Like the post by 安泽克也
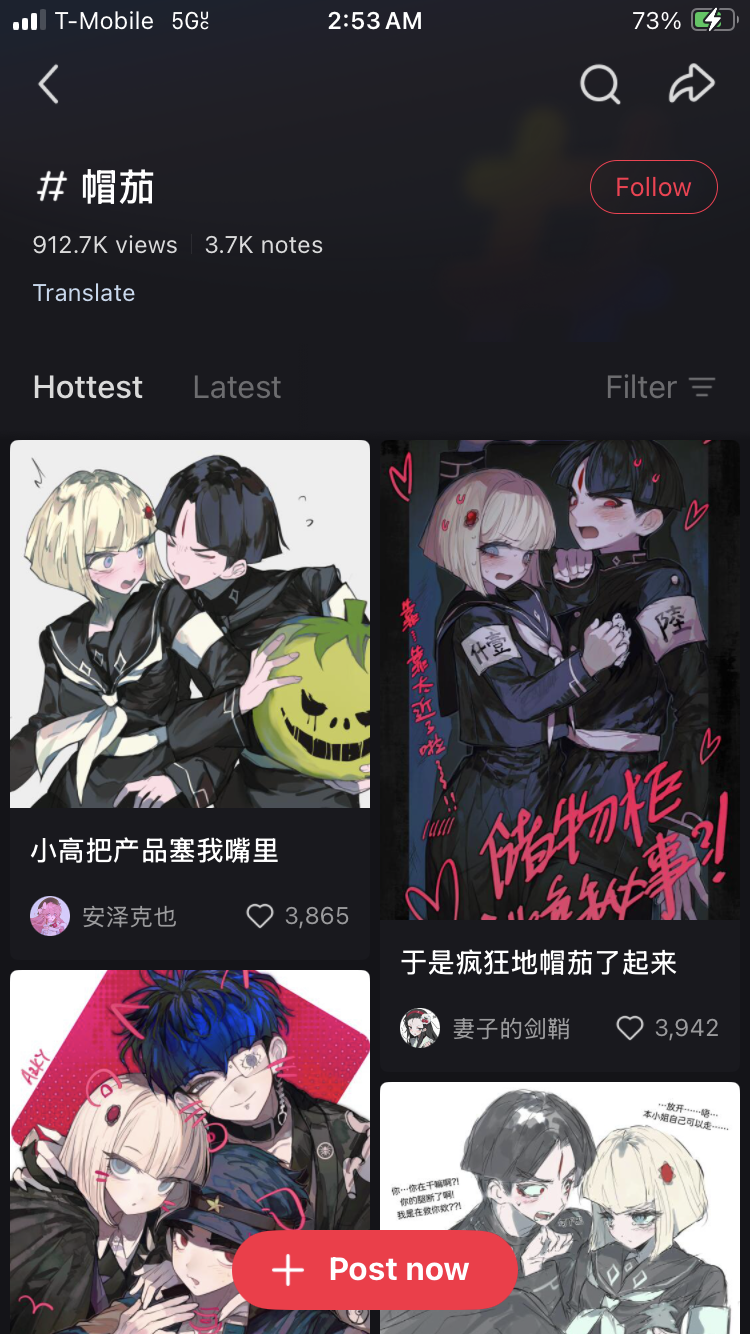This screenshot has height=1334, width=750. tap(260, 916)
